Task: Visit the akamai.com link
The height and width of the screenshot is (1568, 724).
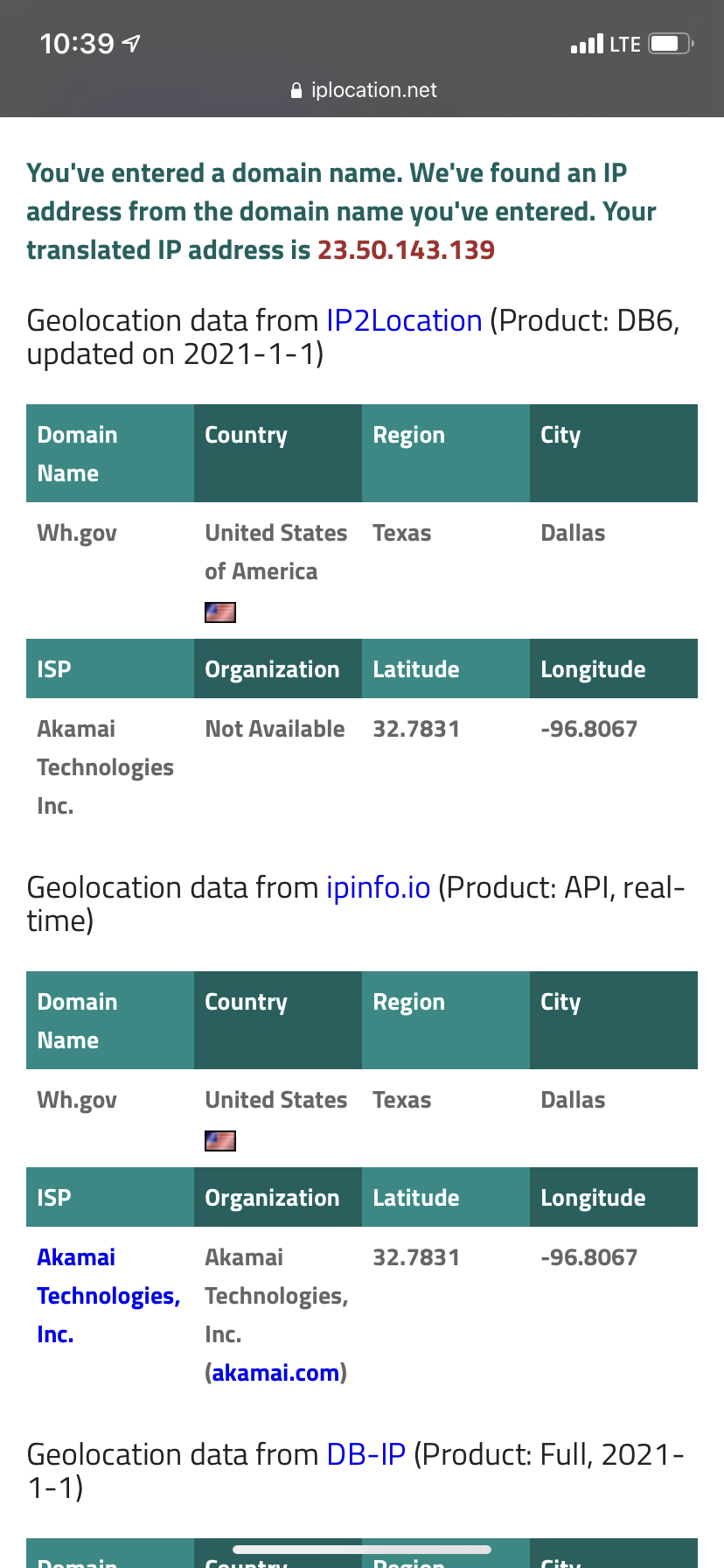Action: click(x=275, y=1373)
